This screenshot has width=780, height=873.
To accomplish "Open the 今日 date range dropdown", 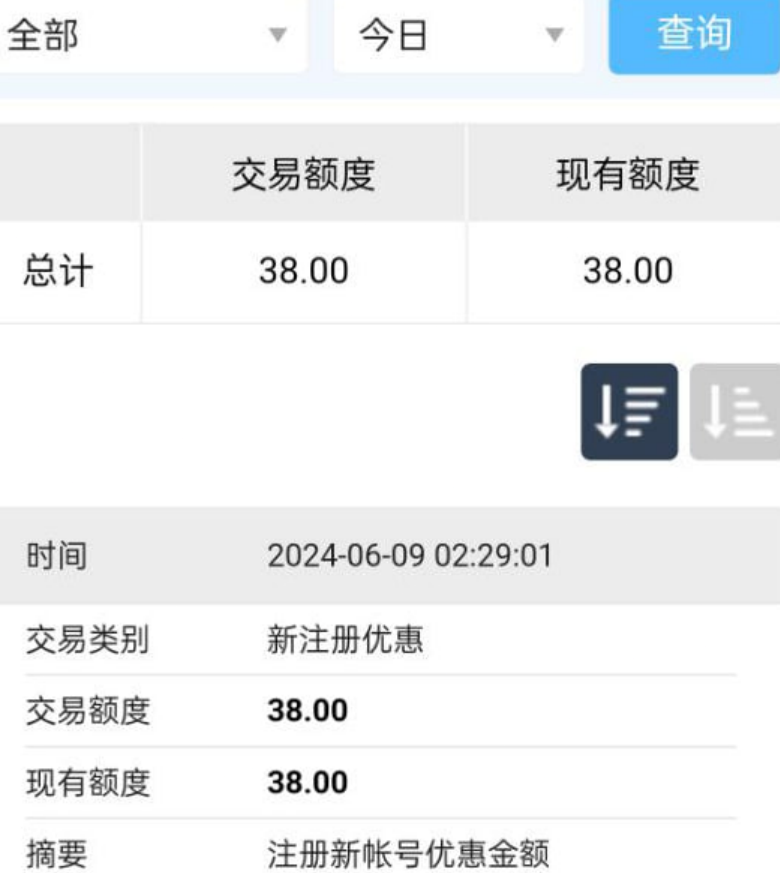I will point(458,36).
